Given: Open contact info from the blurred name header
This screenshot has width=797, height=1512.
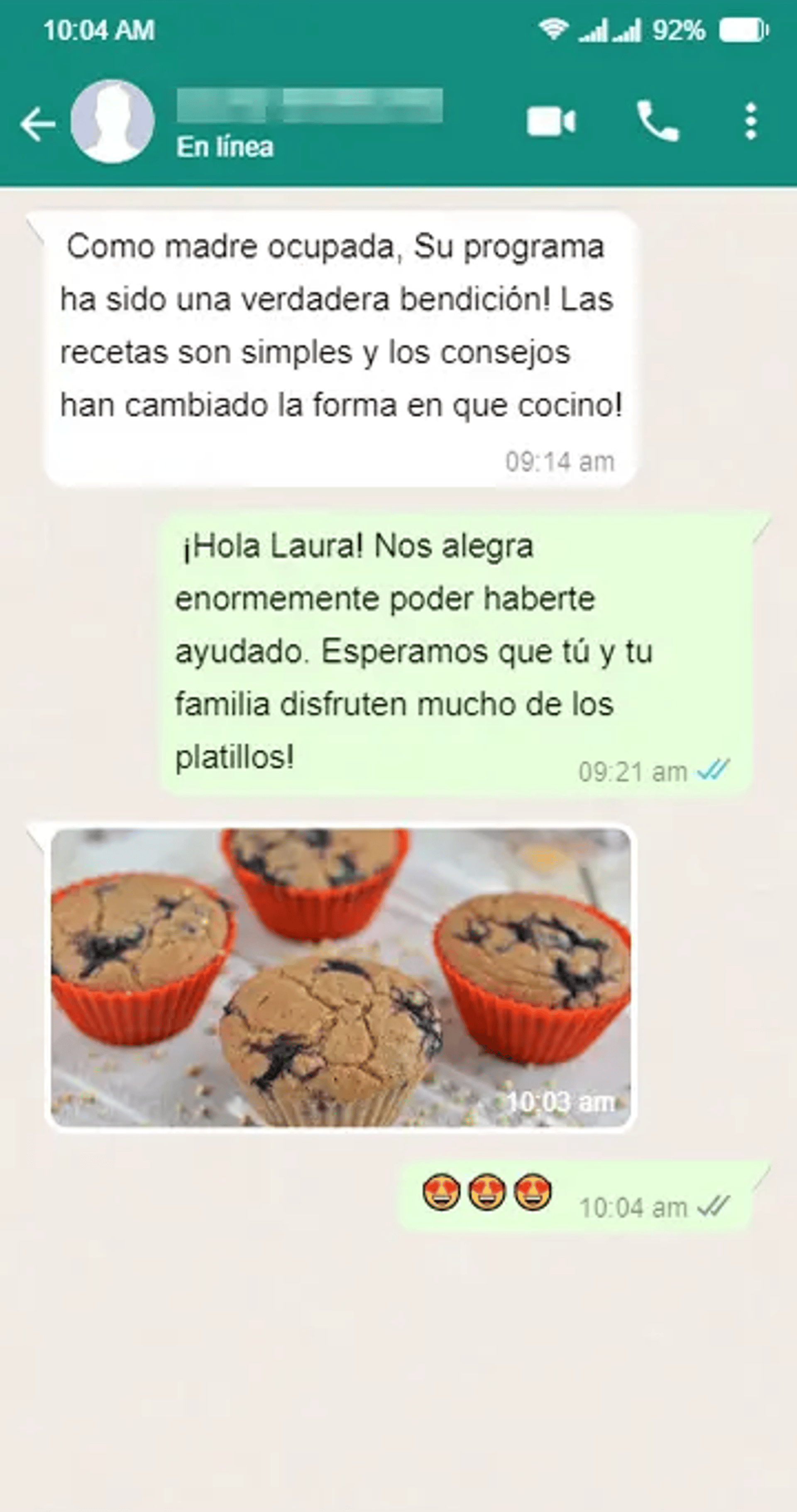Looking at the screenshot, I should pos(310,106).
